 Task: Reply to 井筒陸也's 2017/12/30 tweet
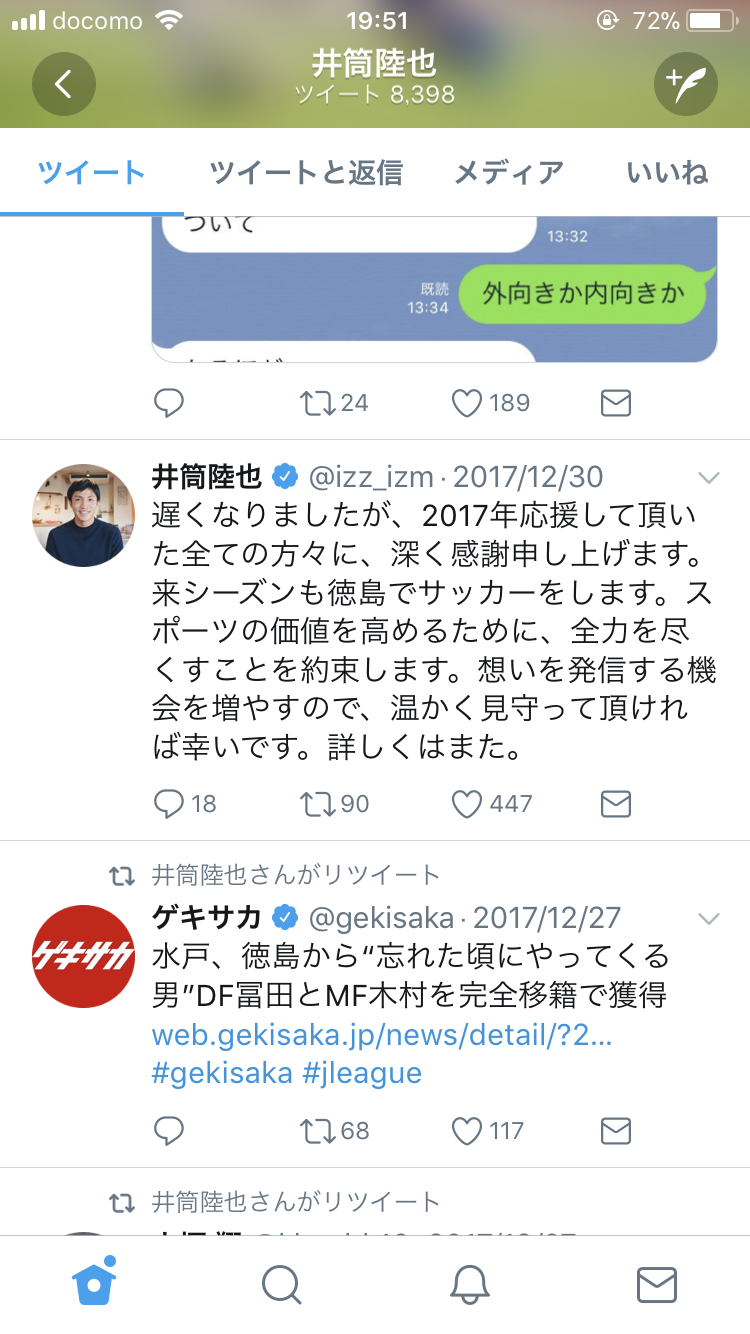coord(169,803)
